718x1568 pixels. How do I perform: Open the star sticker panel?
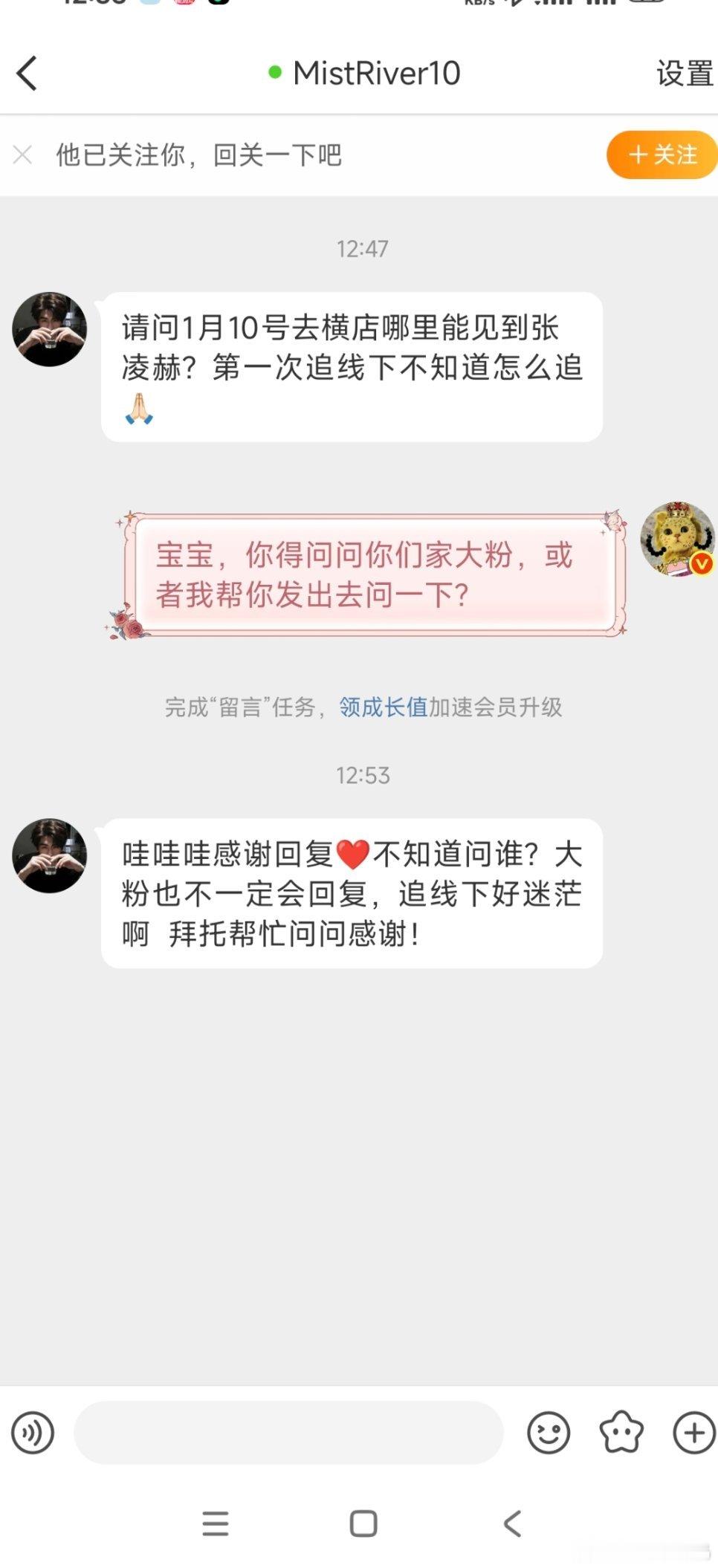click(621, 1432)
